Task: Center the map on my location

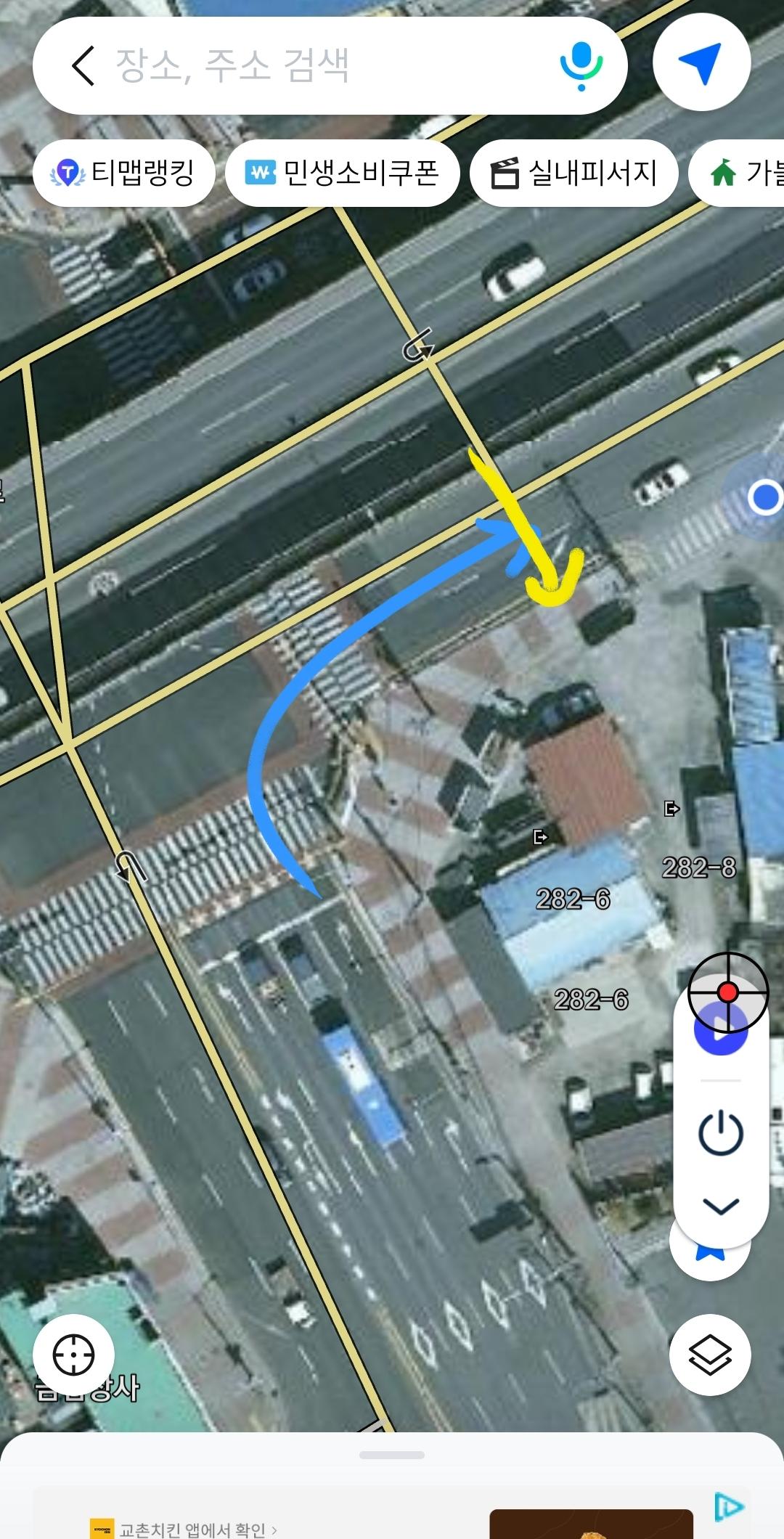Action: coord(73,1355)
